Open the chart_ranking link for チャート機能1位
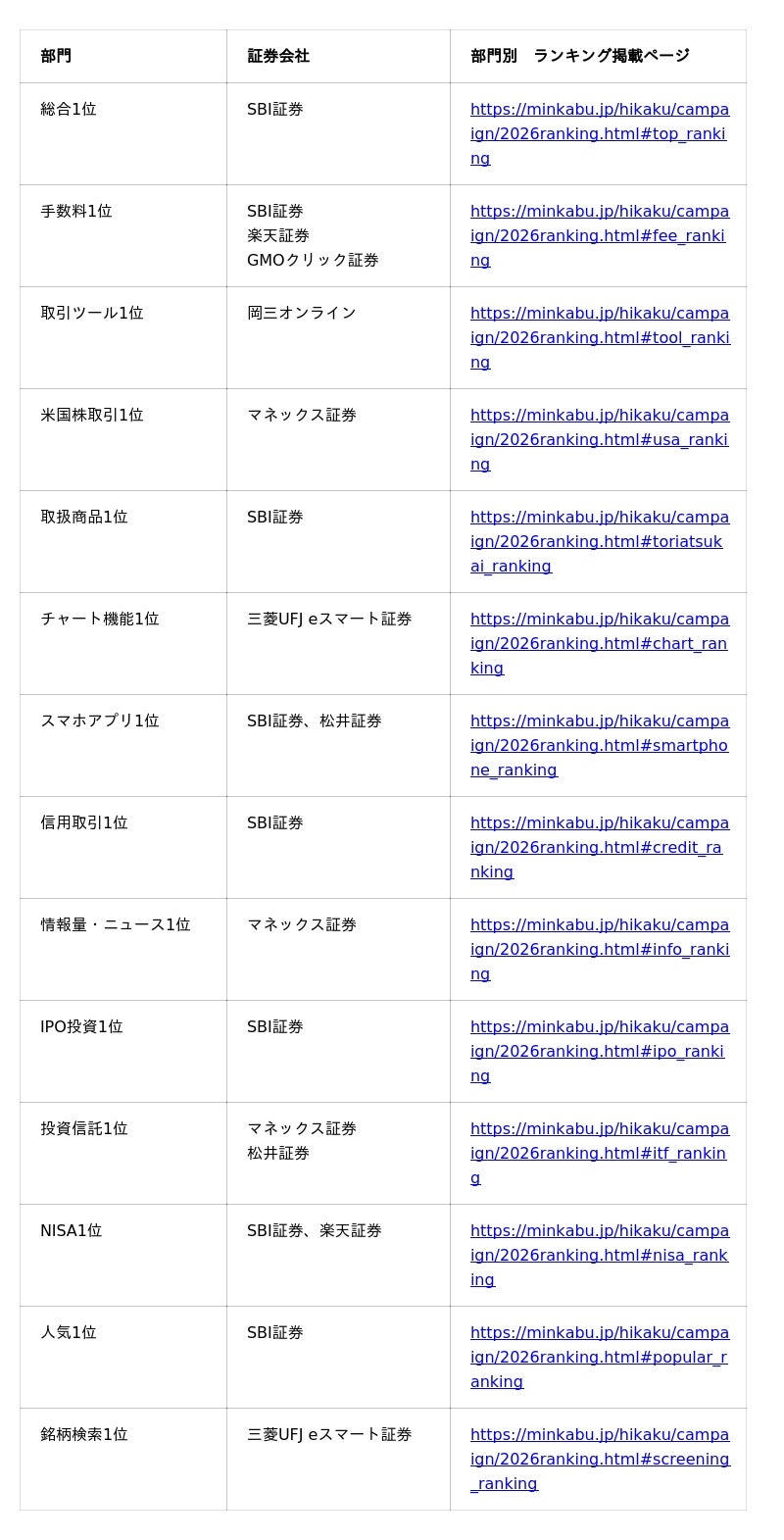 click(x=598, y=643)
